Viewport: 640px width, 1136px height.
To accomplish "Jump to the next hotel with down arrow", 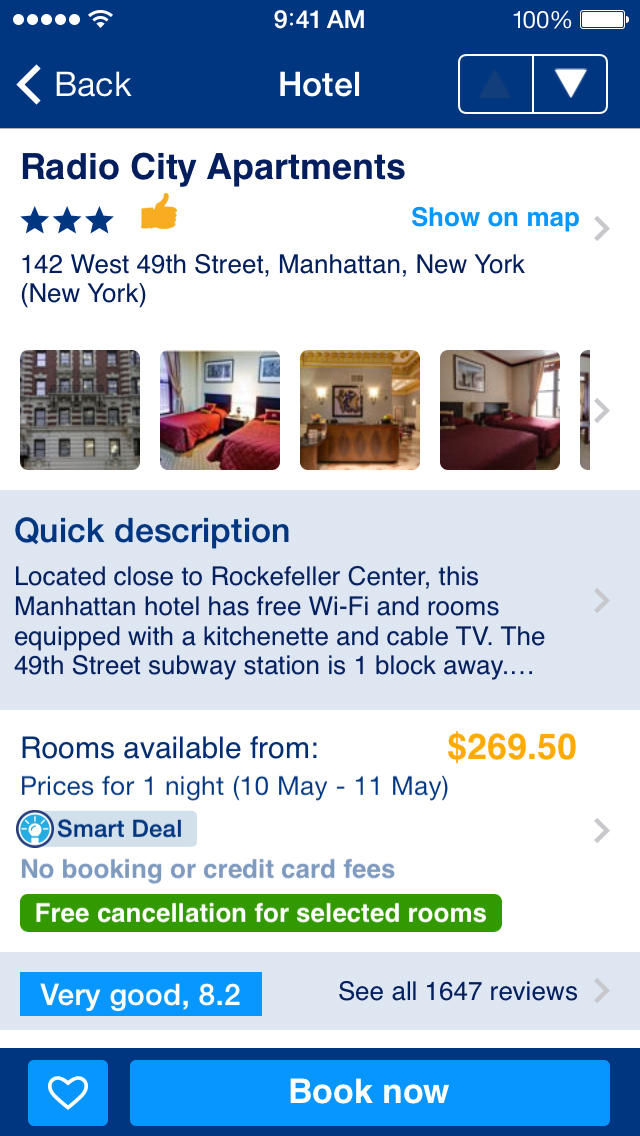I will [570, 85].
